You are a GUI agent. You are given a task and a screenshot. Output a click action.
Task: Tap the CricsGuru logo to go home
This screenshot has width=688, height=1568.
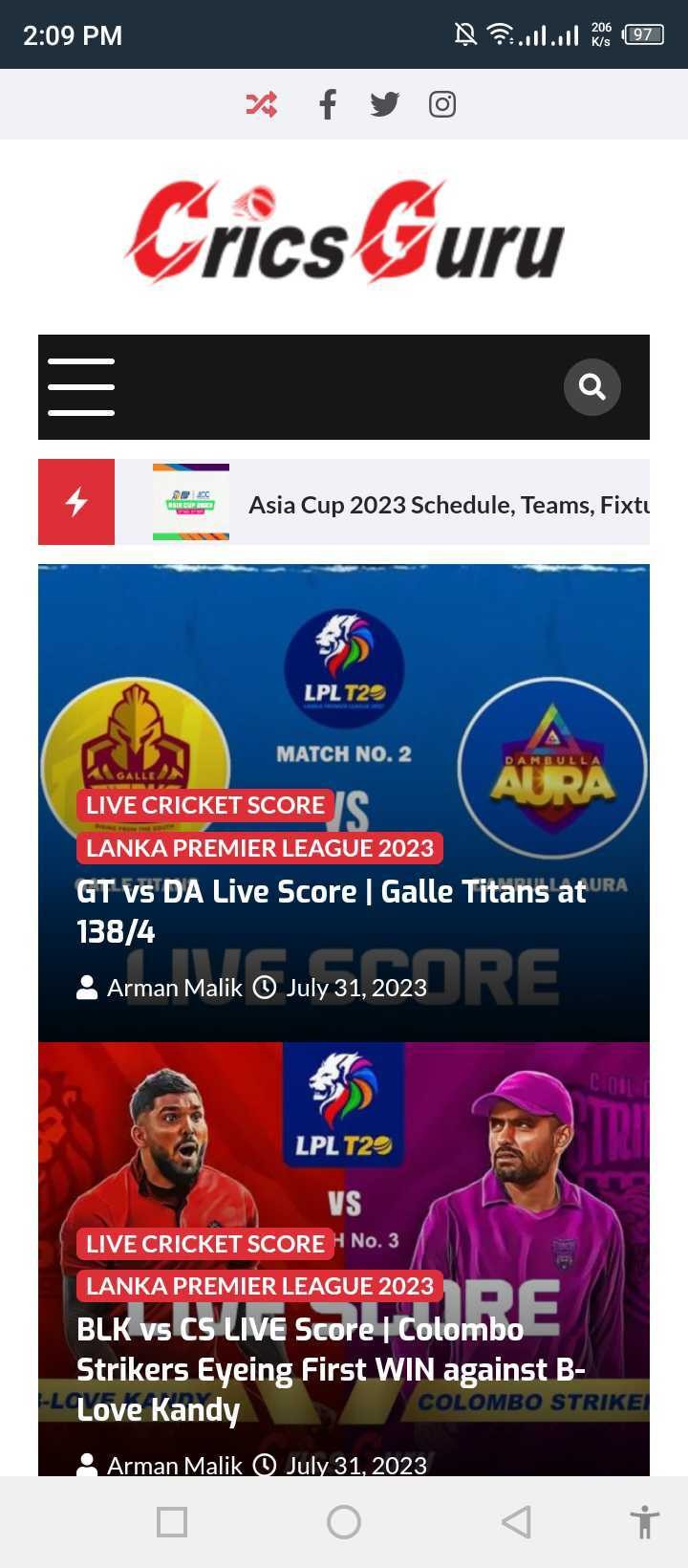[344, 232]
